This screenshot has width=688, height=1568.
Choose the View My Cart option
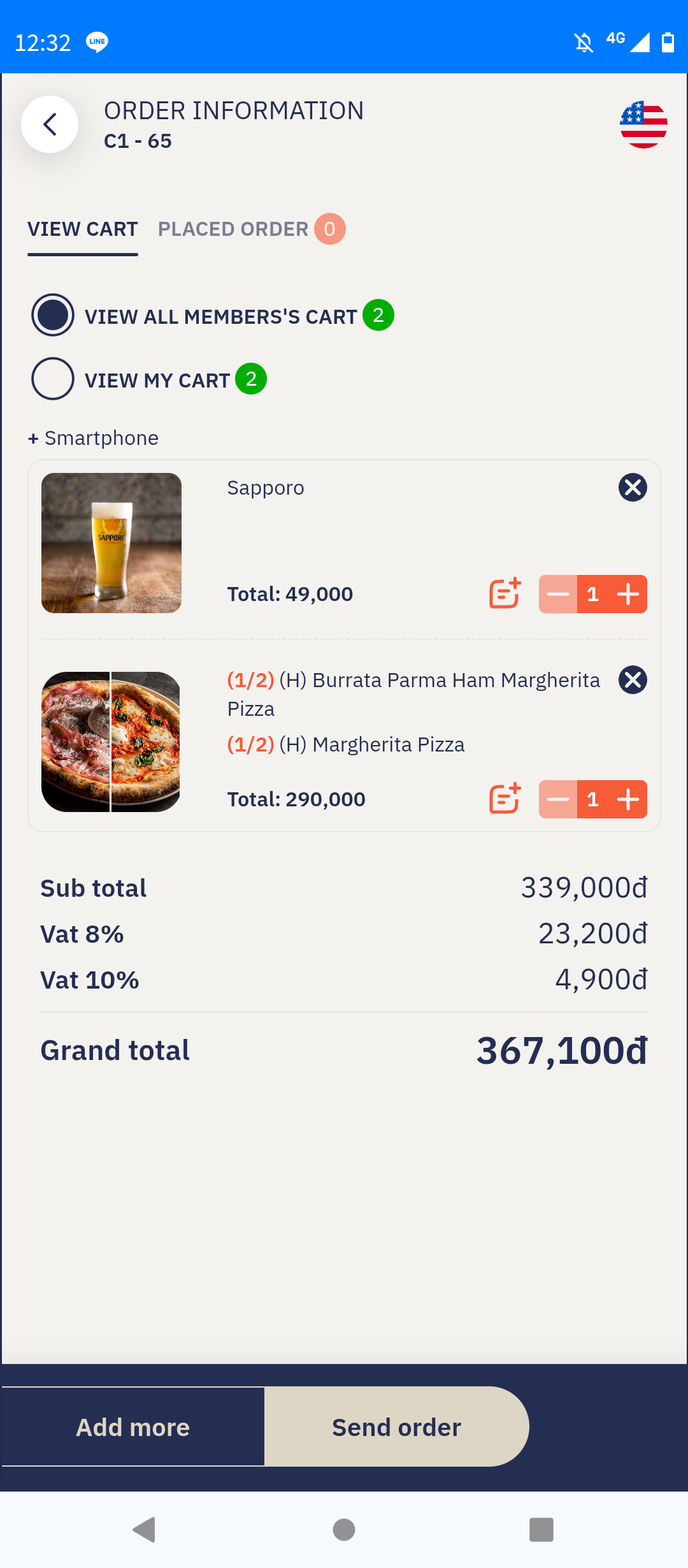[x=53, y=379]
